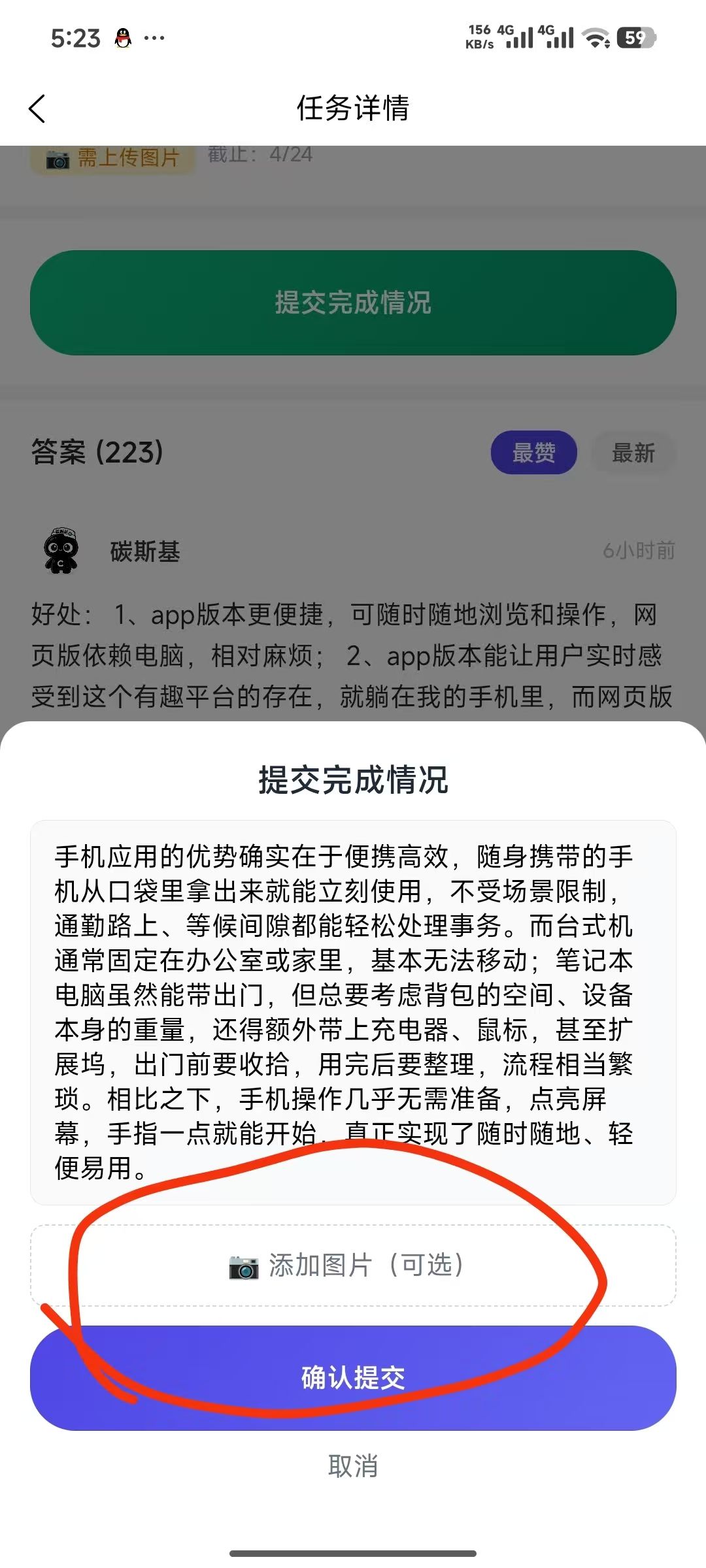Screen dimensions: 706x1568
Task: Edit the completion text field
Action: click(x=353, y=1011)
